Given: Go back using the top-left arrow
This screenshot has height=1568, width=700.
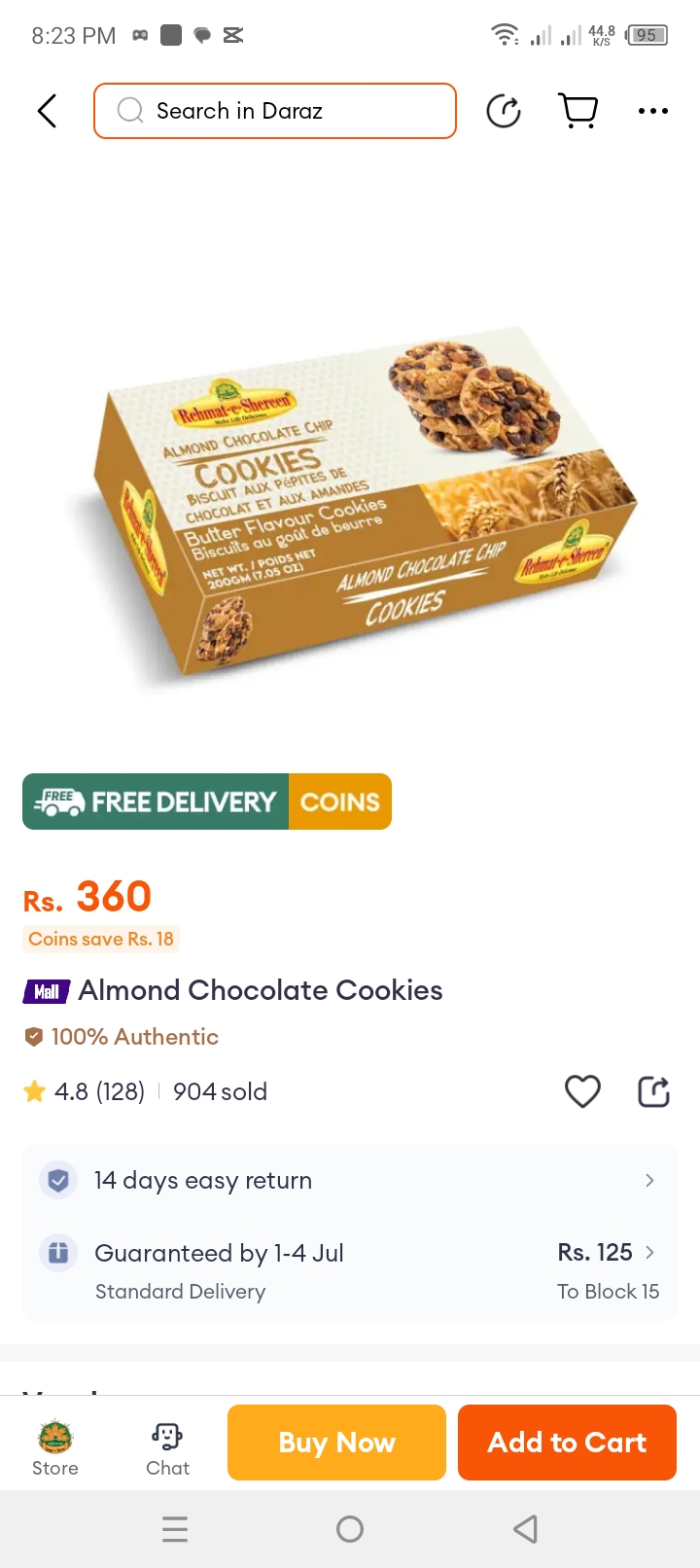Looking at the screenshot, I should click(47, 111).
